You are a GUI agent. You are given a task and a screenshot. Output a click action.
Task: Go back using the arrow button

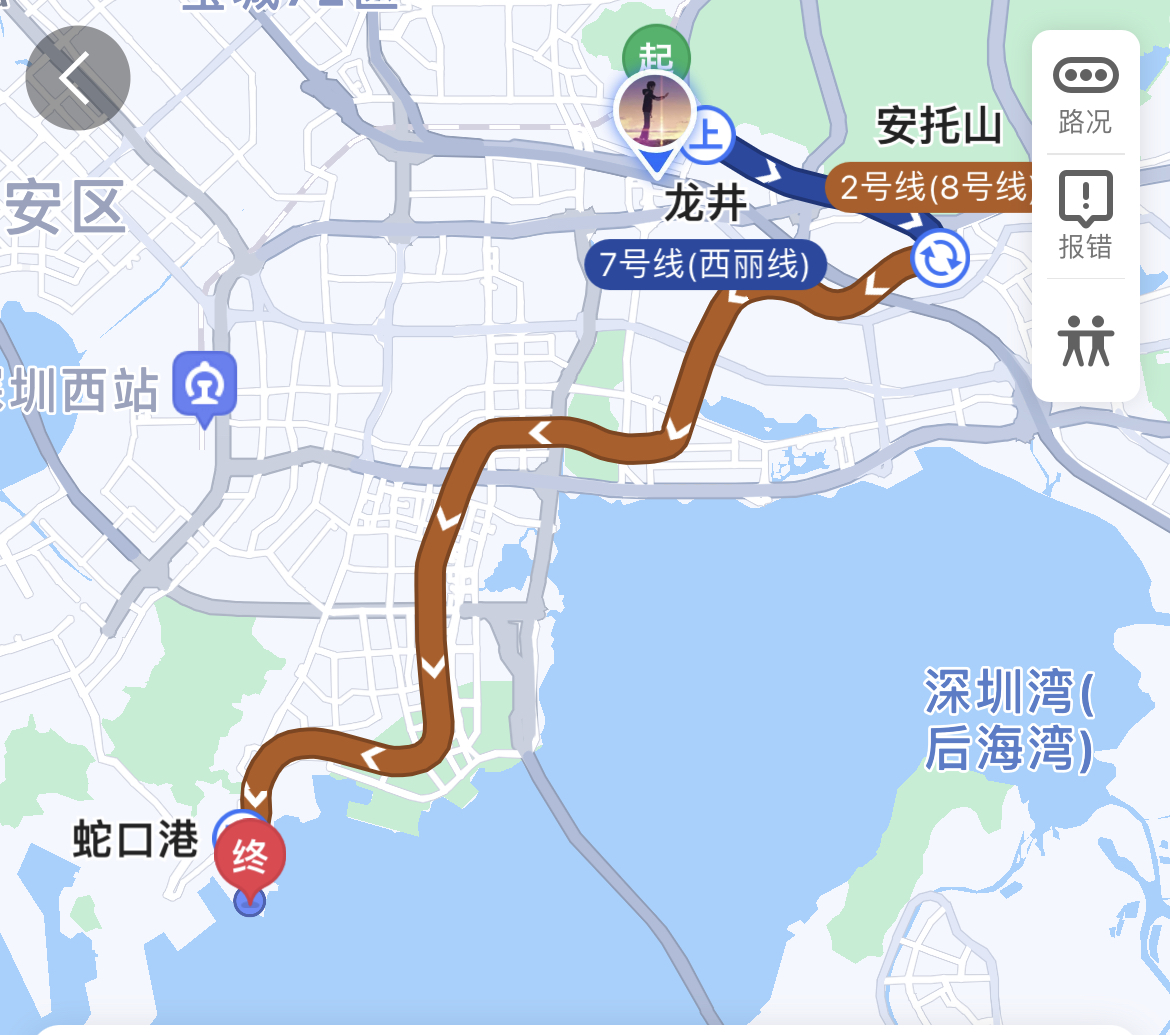[78, 78]
